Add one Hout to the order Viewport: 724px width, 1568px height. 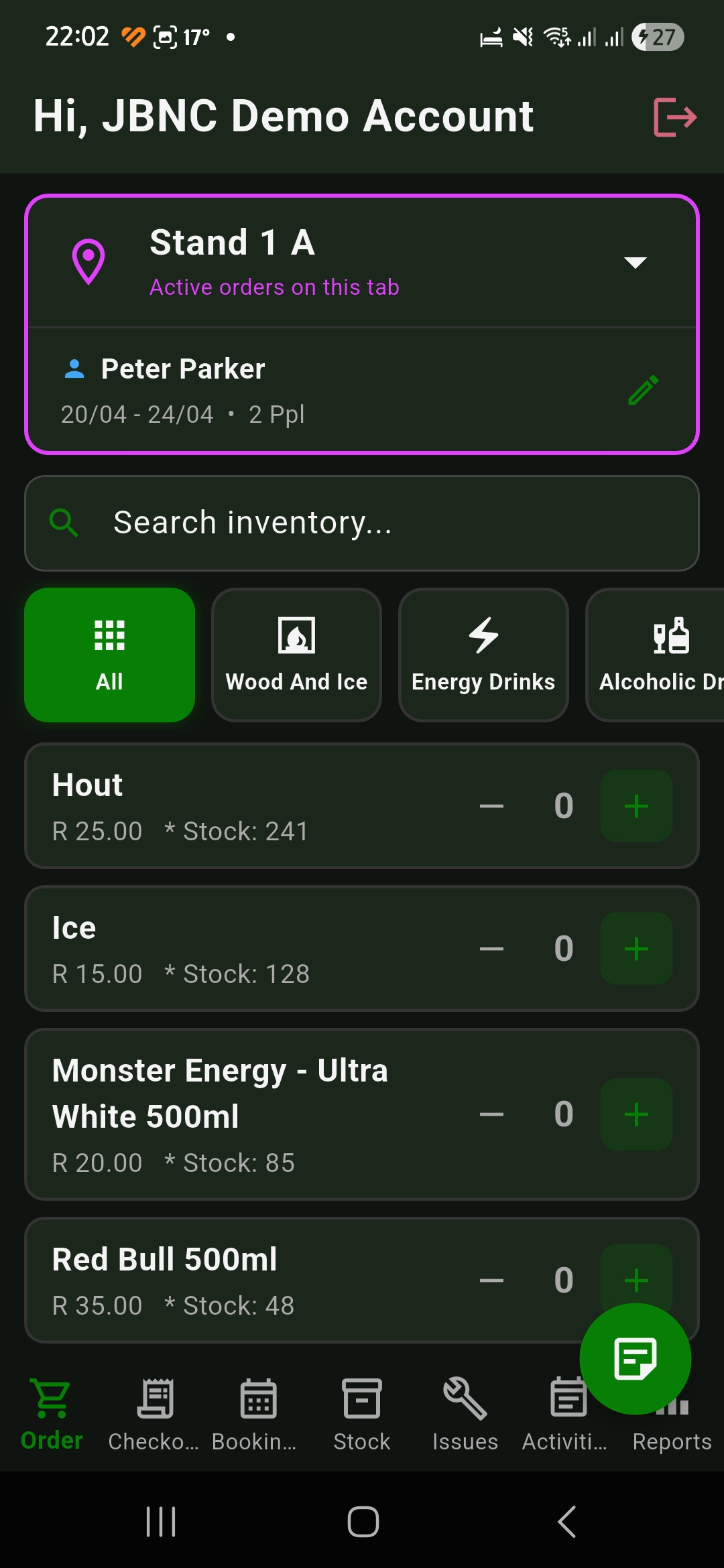tap(636, 806)
